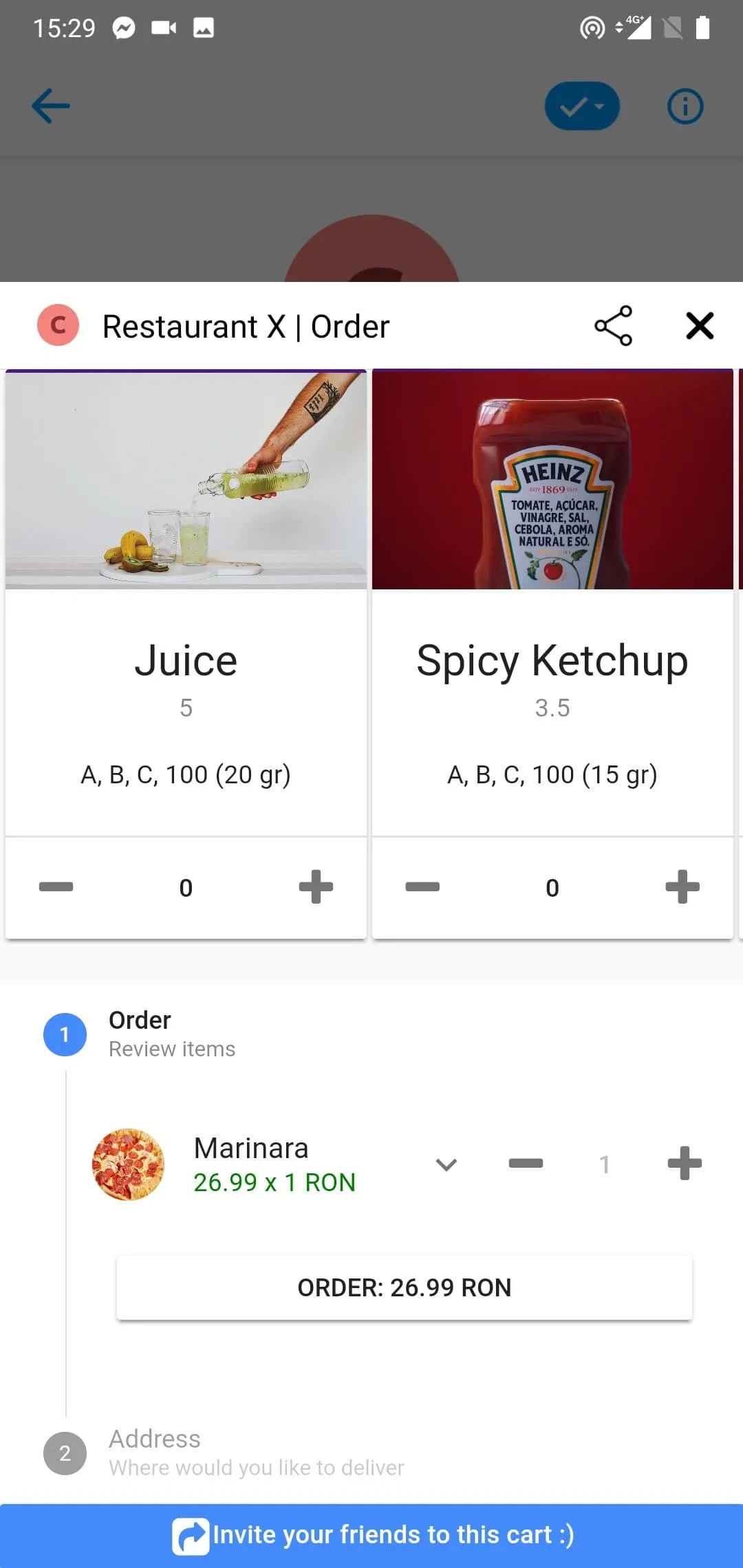Screen dimensions: 743x1568
Task: Increase Marinara quantity
Action: (685, 1164)
